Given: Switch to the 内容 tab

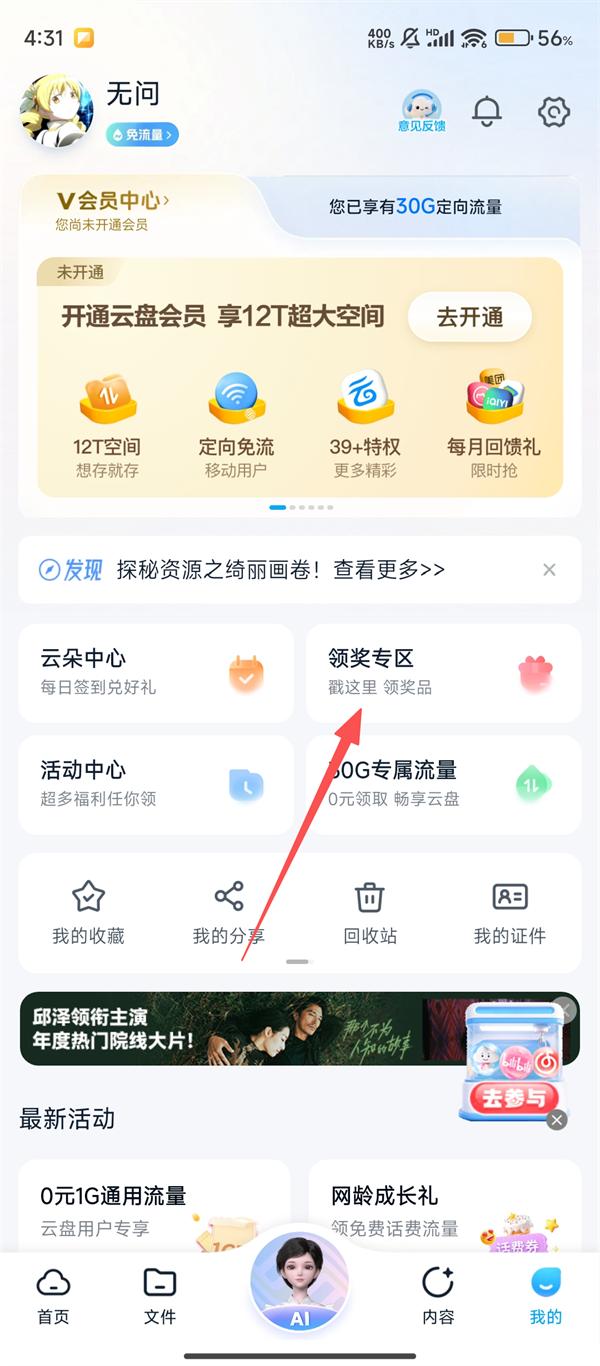Looking at the screenshot, I should (x=438, y=1295).
